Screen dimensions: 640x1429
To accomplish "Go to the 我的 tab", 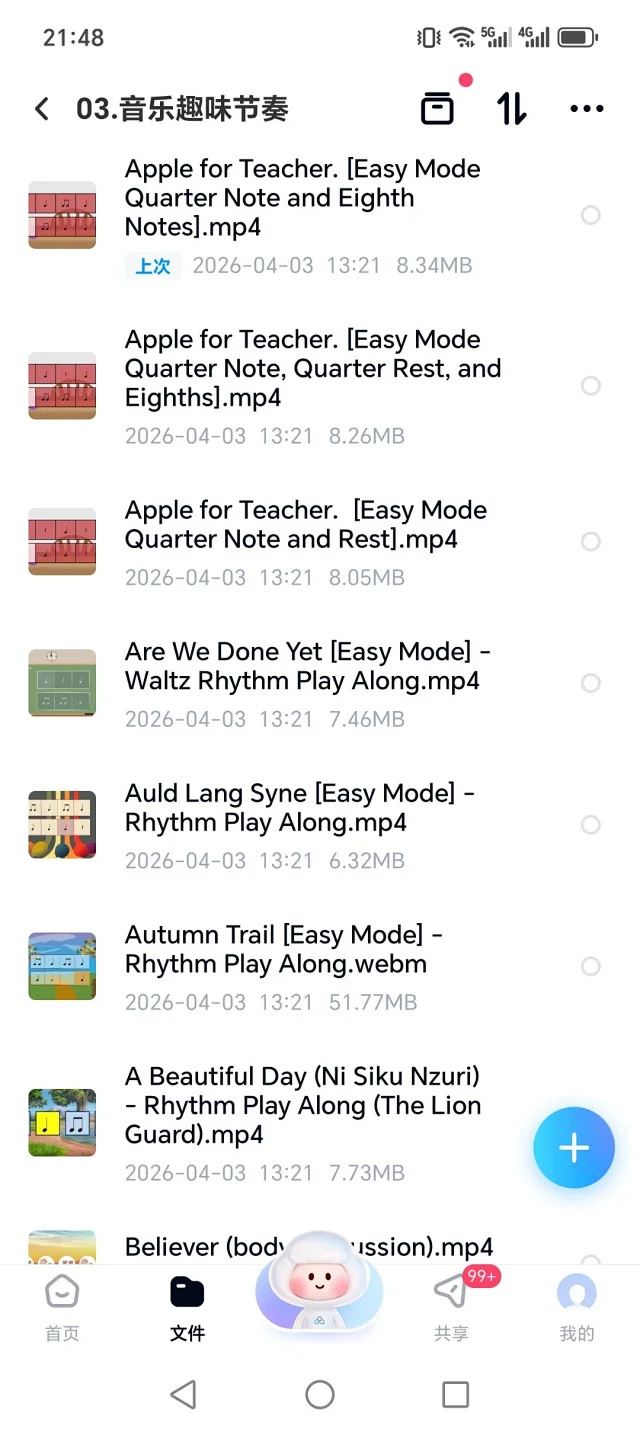I will (x=577, y=1307).
